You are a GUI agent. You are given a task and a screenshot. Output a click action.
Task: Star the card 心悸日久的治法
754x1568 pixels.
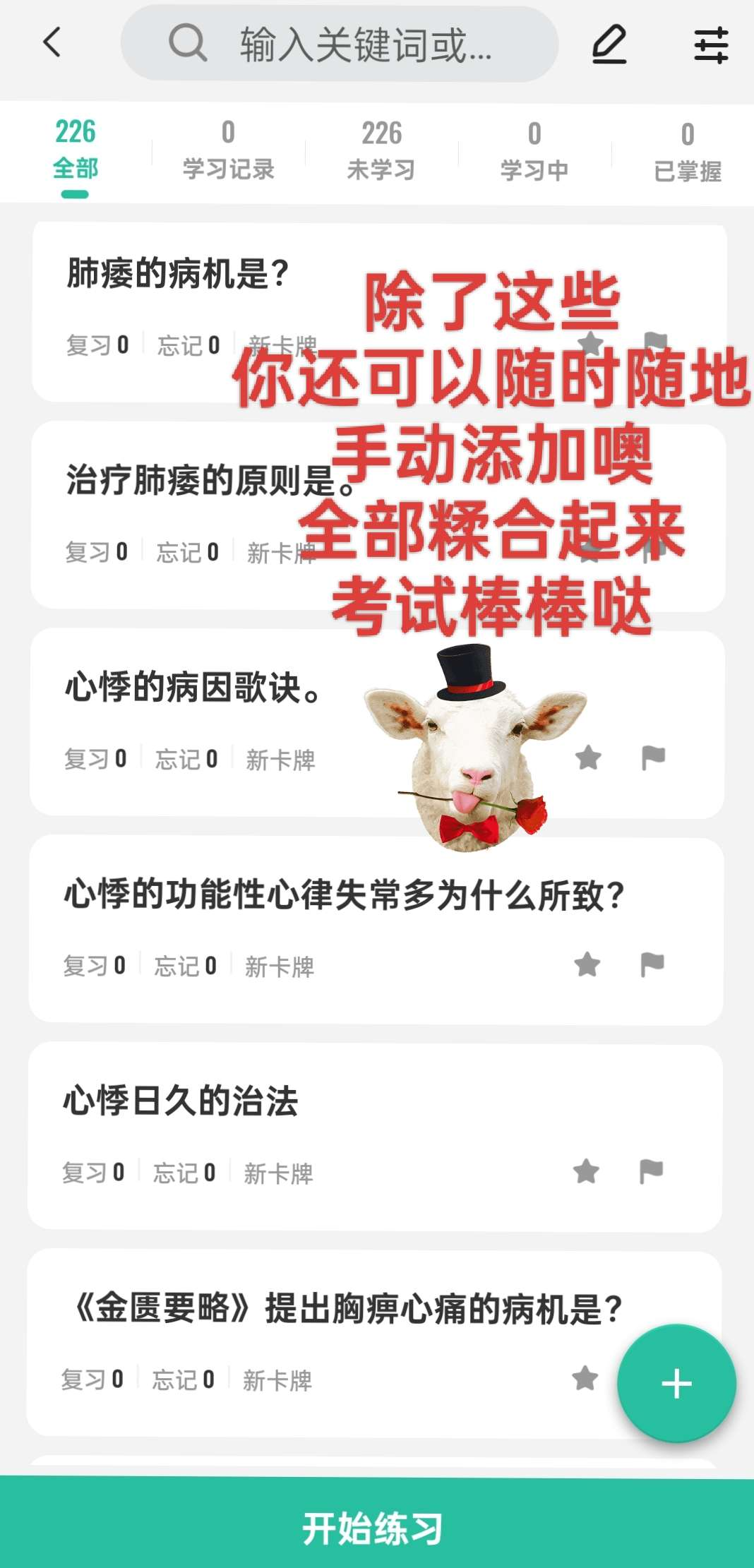tap(586, 1171)
